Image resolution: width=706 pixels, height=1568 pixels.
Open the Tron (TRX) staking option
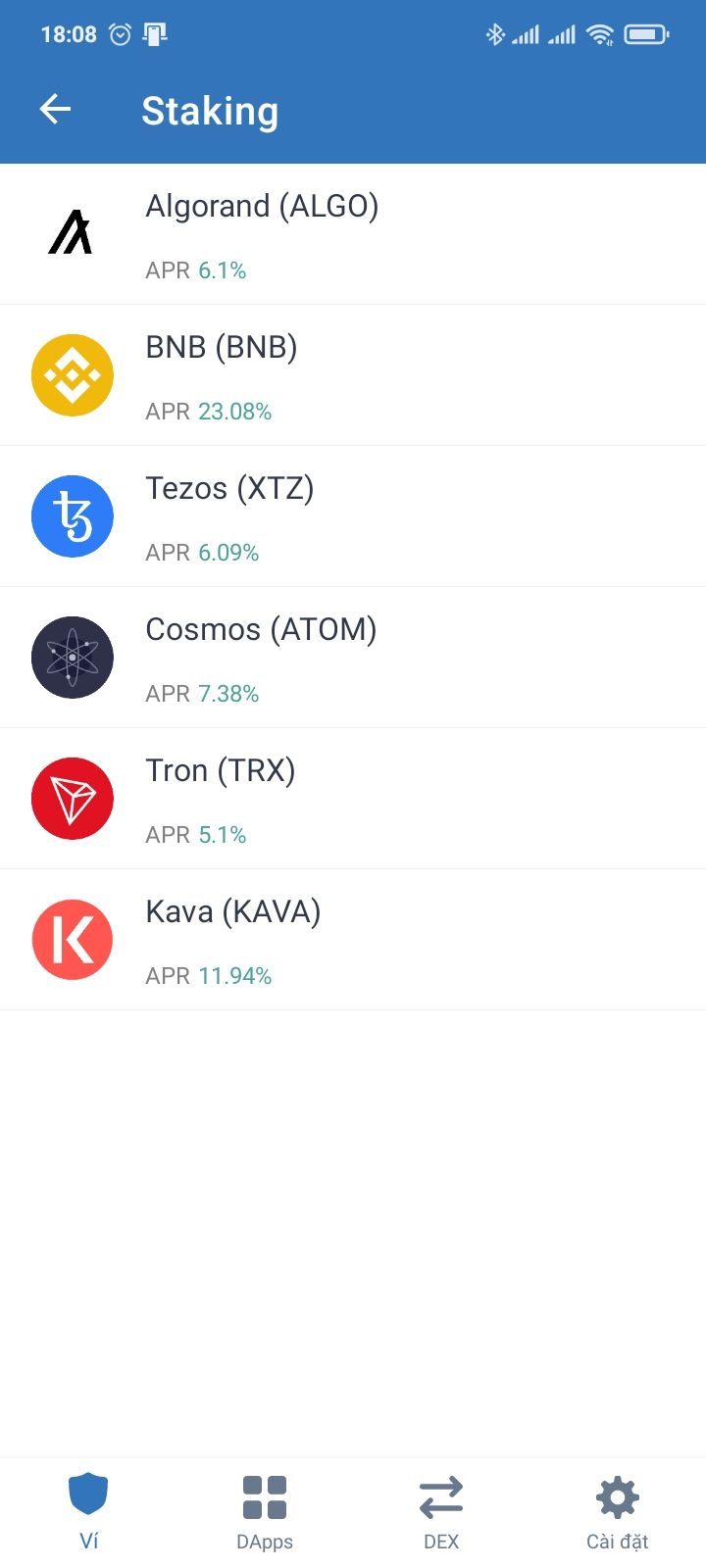click(353, 799)
